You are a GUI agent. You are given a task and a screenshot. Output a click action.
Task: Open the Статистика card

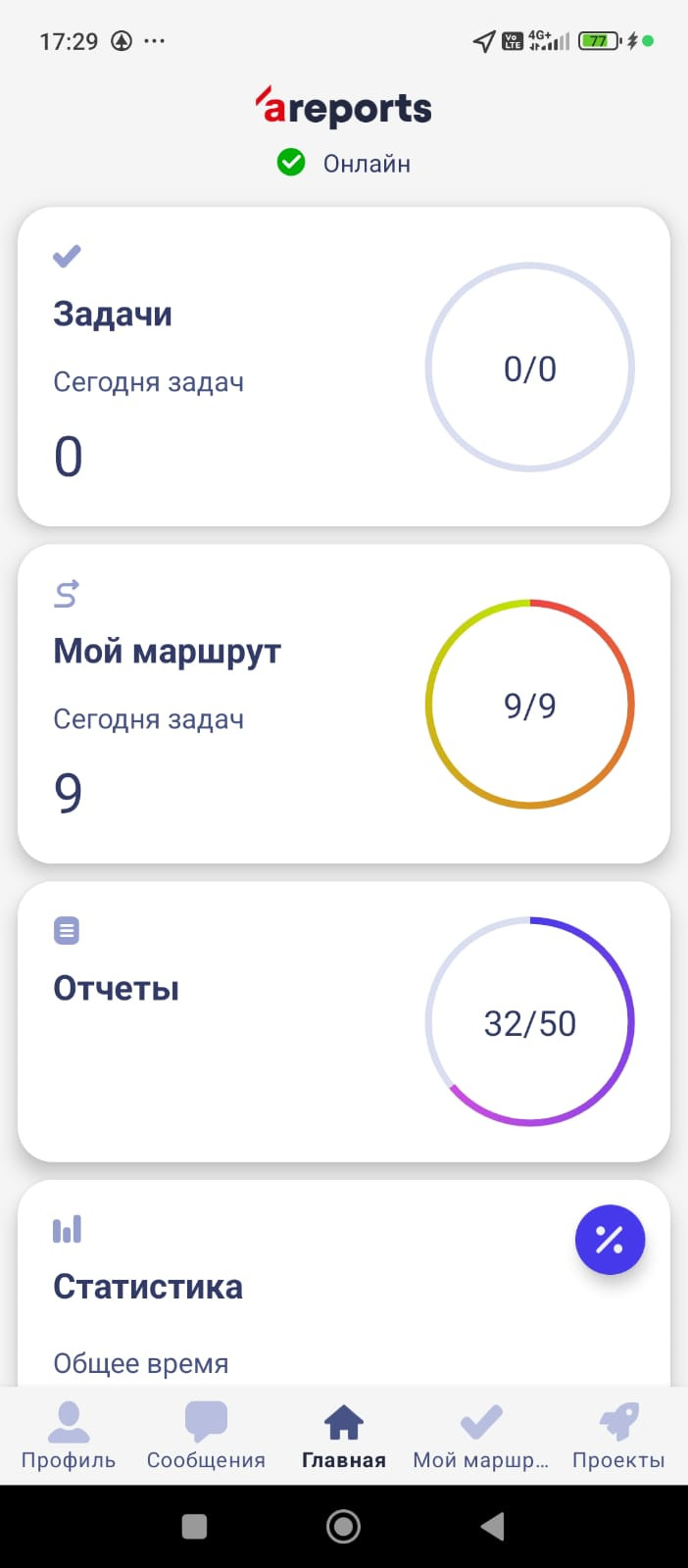tap(344, 1283)
